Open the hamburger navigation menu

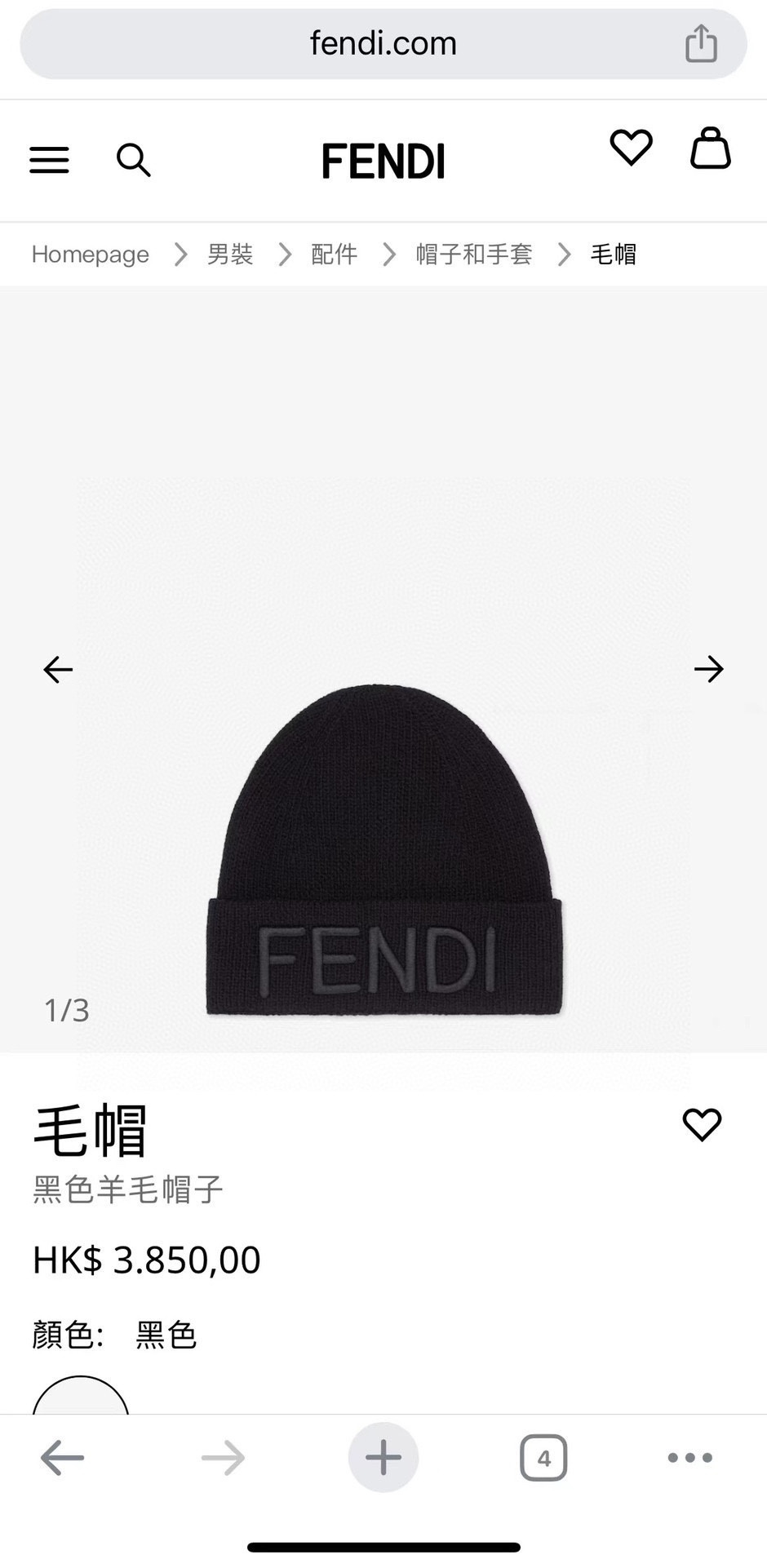49,160
